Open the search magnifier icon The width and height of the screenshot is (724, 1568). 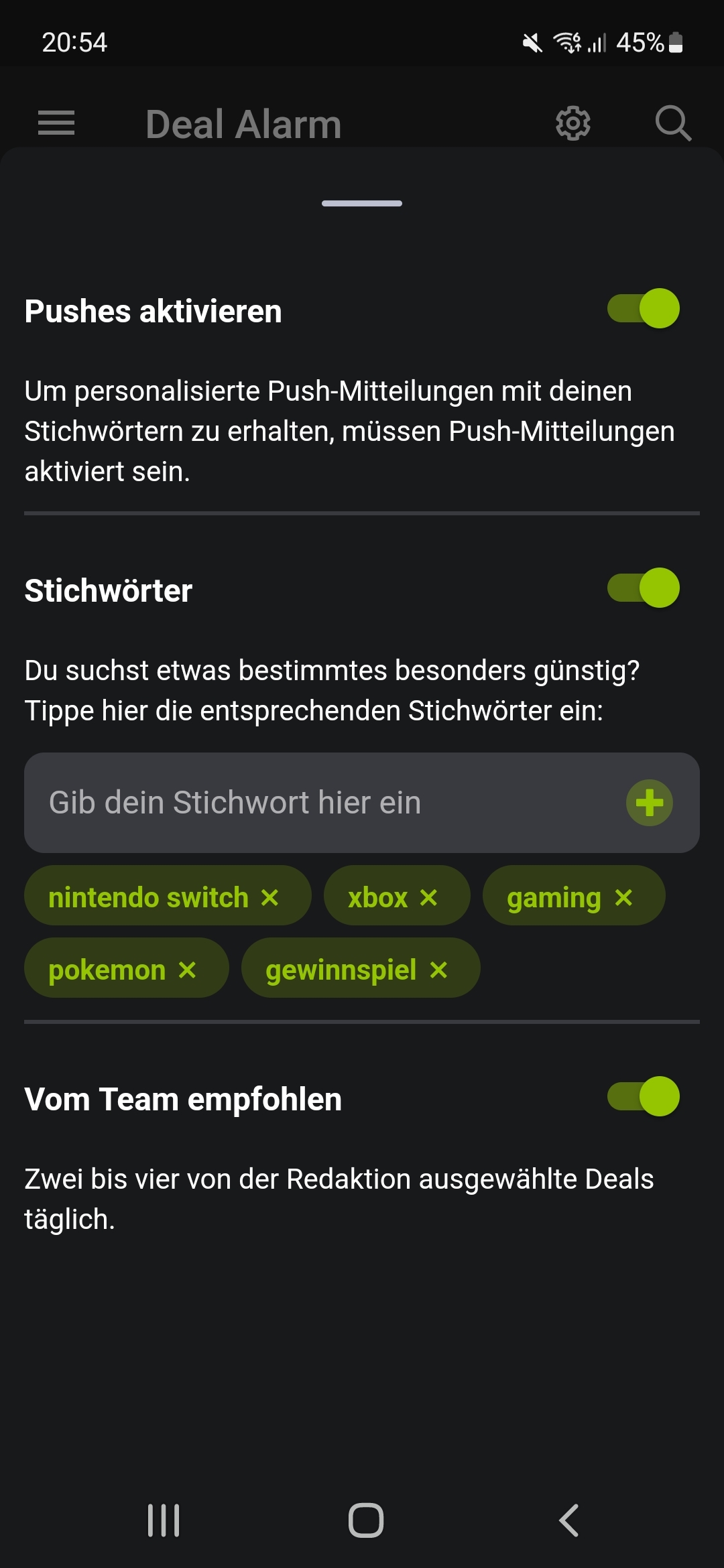tap(673, 123)
